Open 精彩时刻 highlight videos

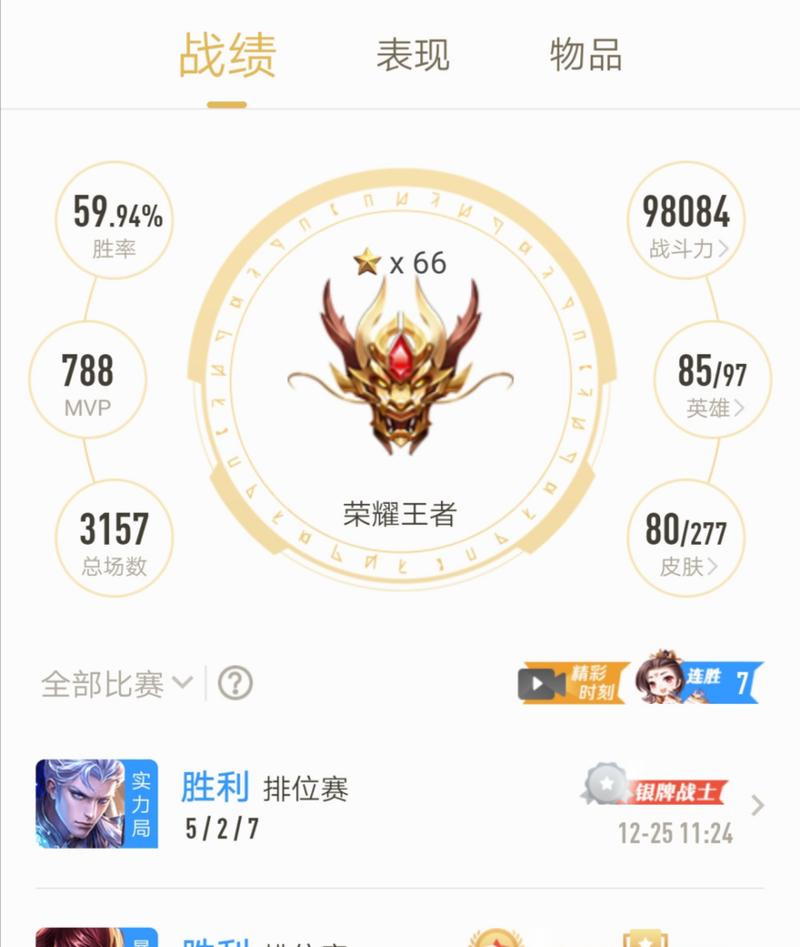coord(572,682)
